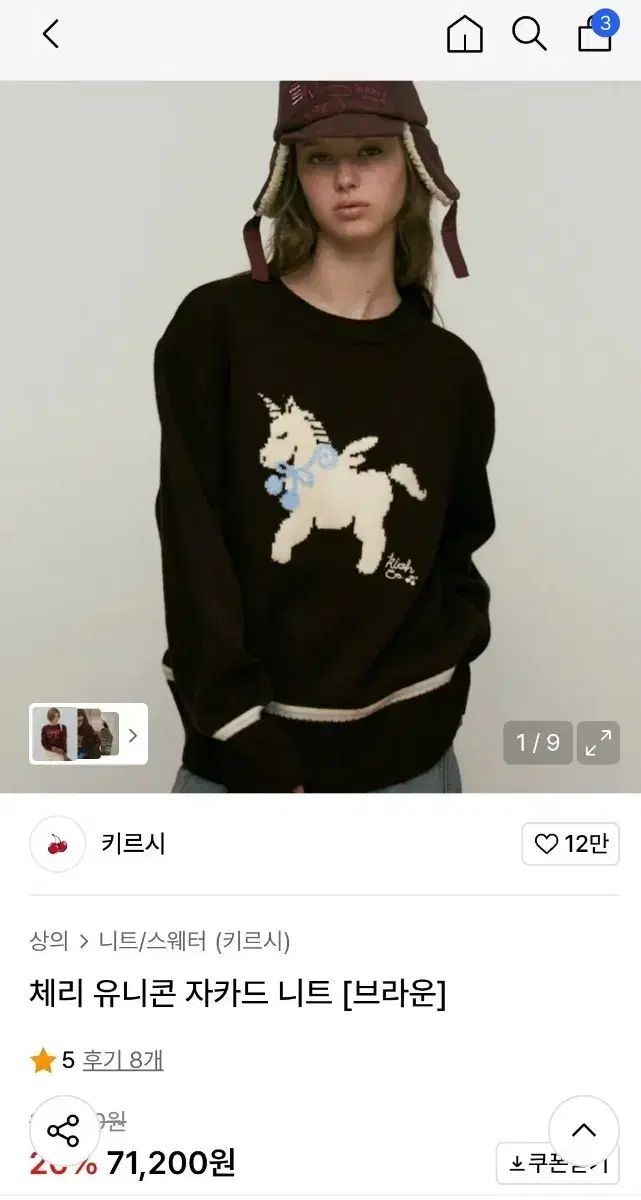Open the shopping bag with 3 items
The image size is (641, 1200).
point(596,33)
